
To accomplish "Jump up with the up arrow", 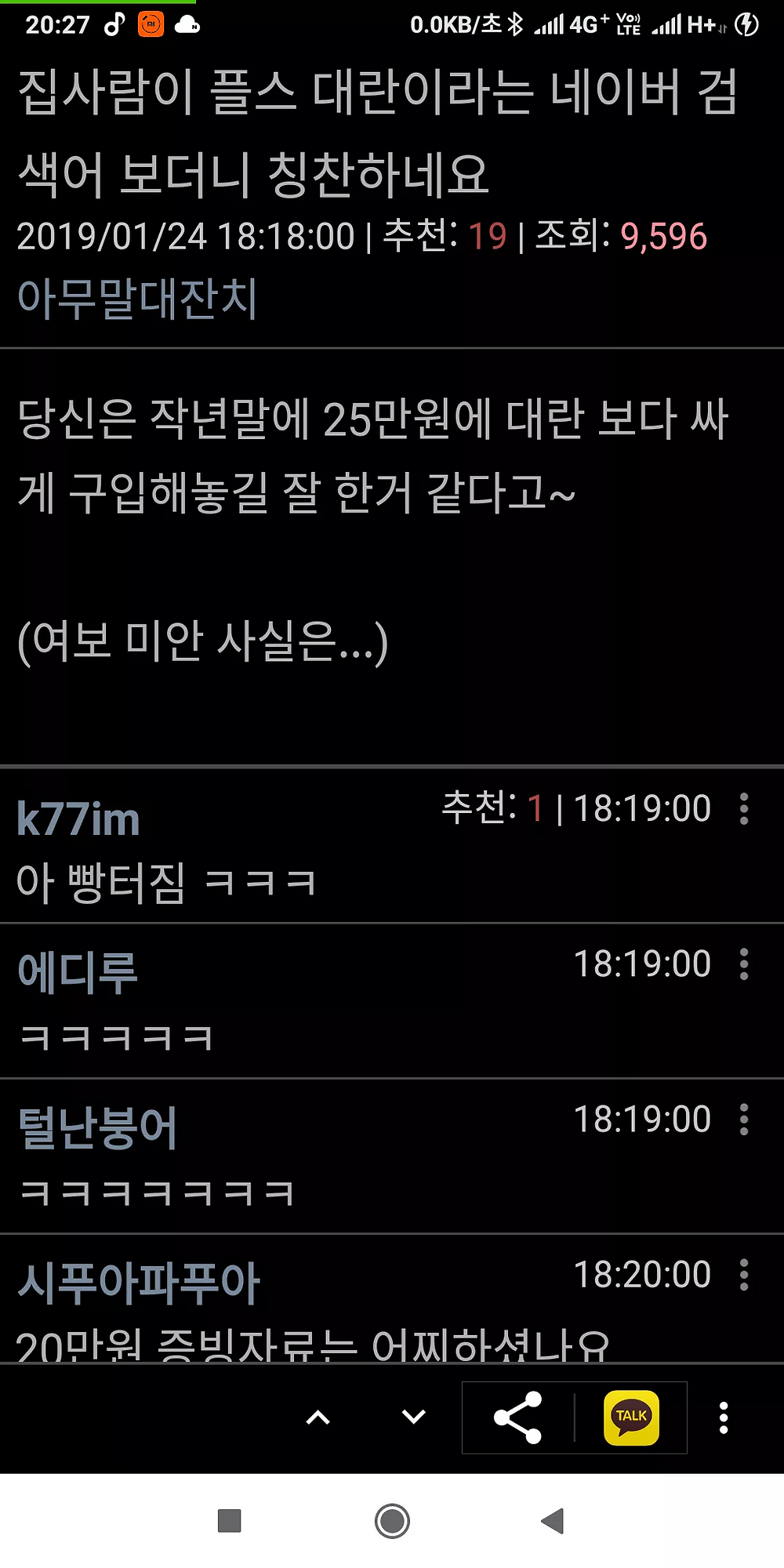I will [x=318, y=1417].
